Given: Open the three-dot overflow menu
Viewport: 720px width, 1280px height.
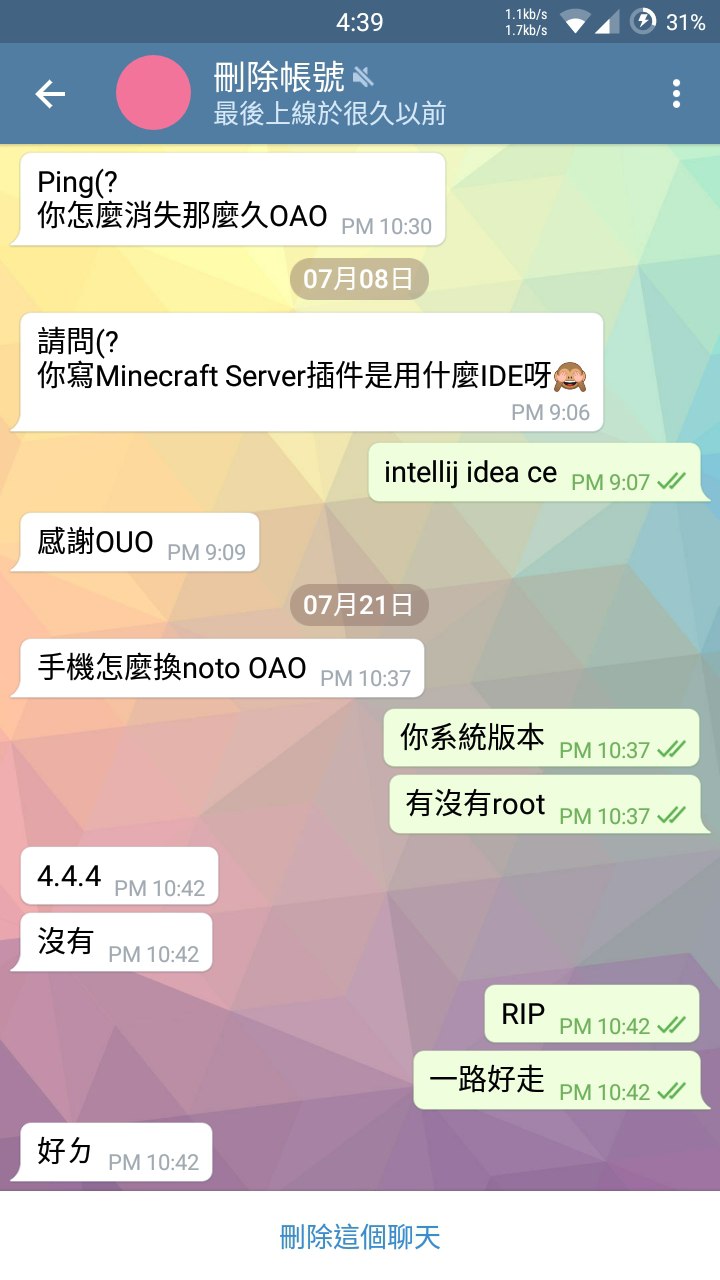Looking at the screenshot, I should [x=676, y=94].
